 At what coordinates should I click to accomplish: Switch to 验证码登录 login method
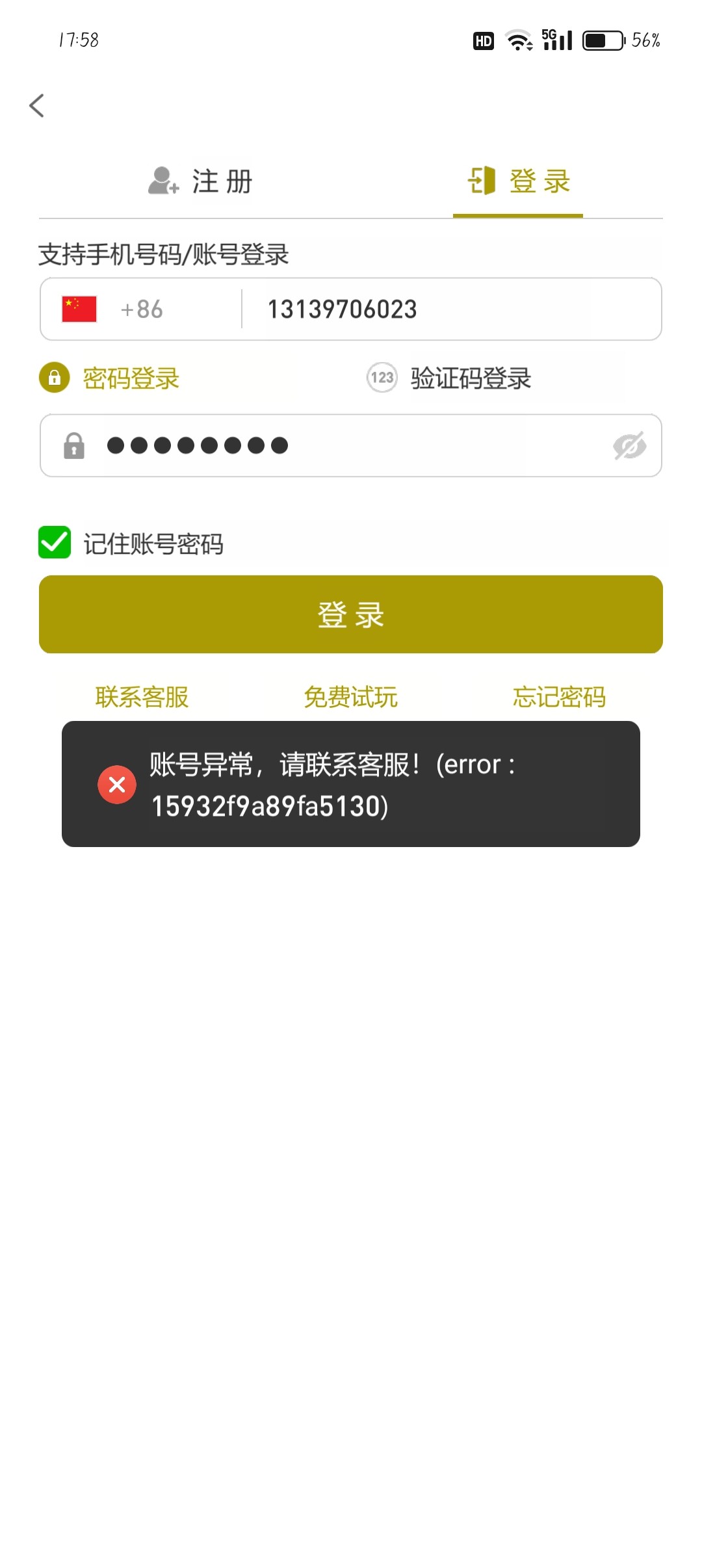pos(449,378)
